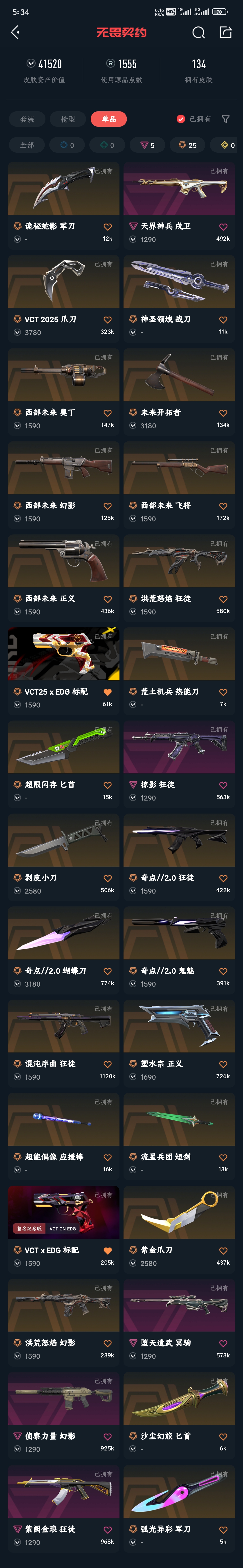
Task: Filter by the pink tier chip showing 5
Action: pos(148,145)
